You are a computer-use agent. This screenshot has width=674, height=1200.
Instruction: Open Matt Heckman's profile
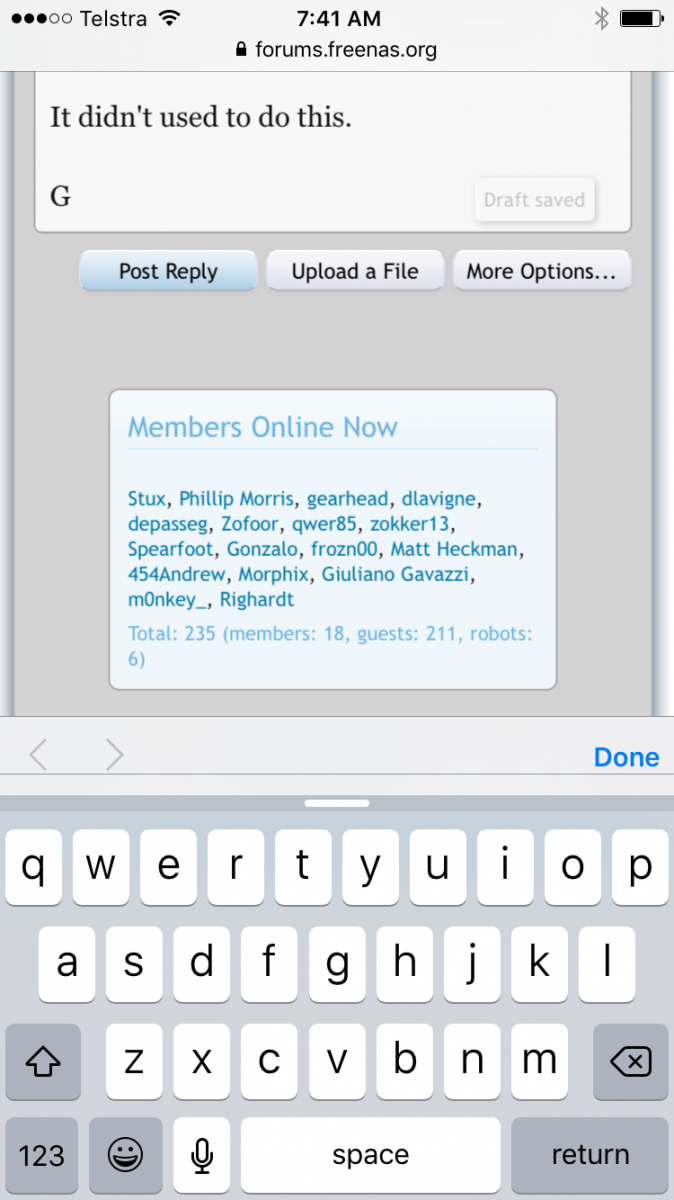click(x=454, y=549)
